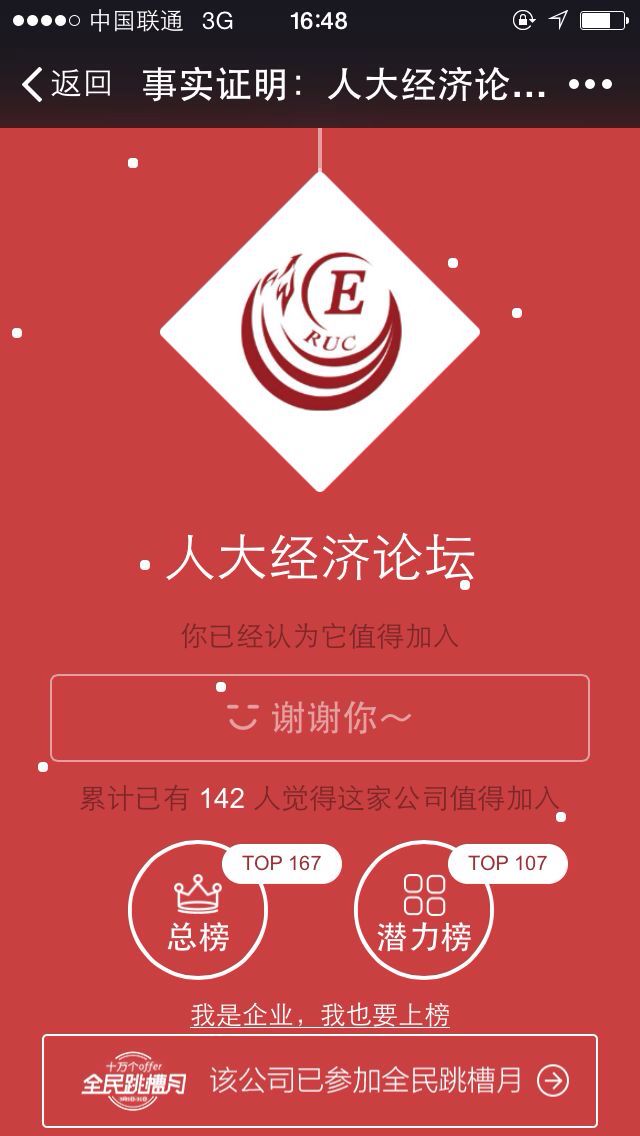Follow the 我是企业，我也要上榜 link

pos(320,1016)
